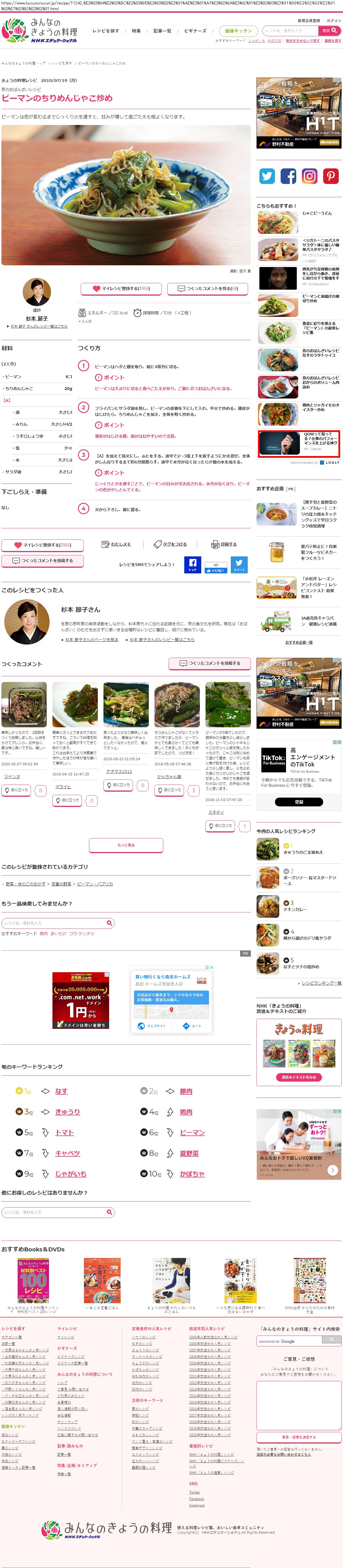Print the recipe with 印刷する
The image size is (343, 1568).
224,544
